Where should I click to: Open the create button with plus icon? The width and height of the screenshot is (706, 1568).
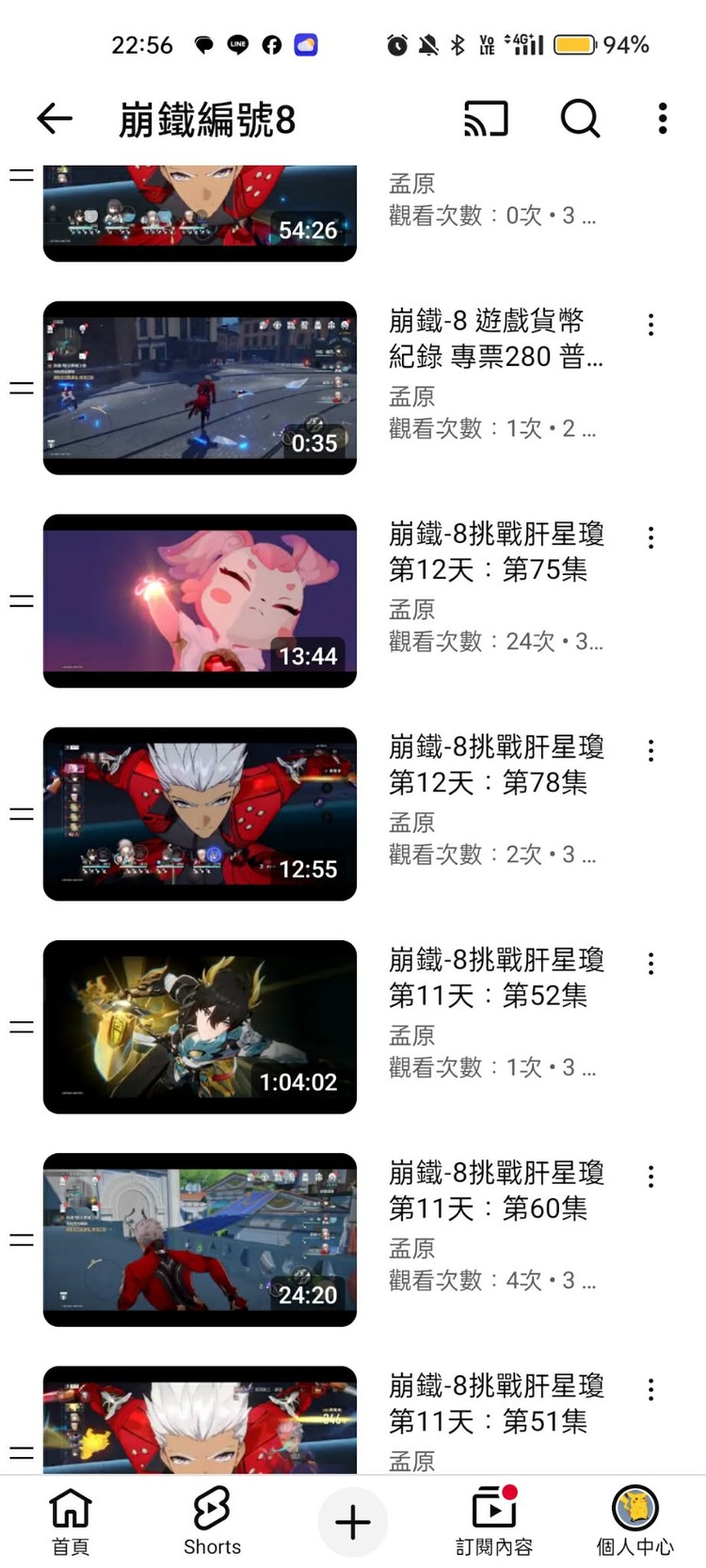[352, 1517]
